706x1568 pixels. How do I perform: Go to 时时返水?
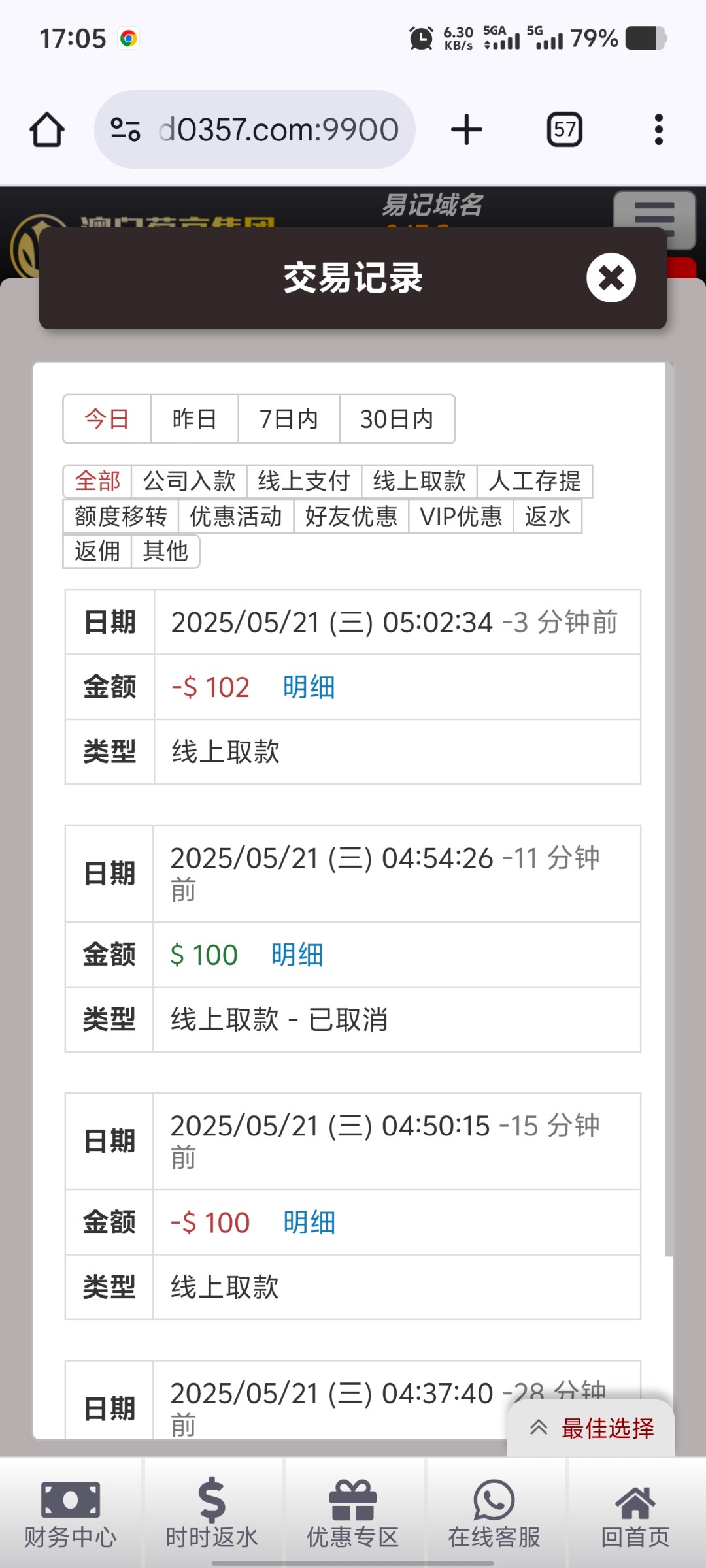212,1513
